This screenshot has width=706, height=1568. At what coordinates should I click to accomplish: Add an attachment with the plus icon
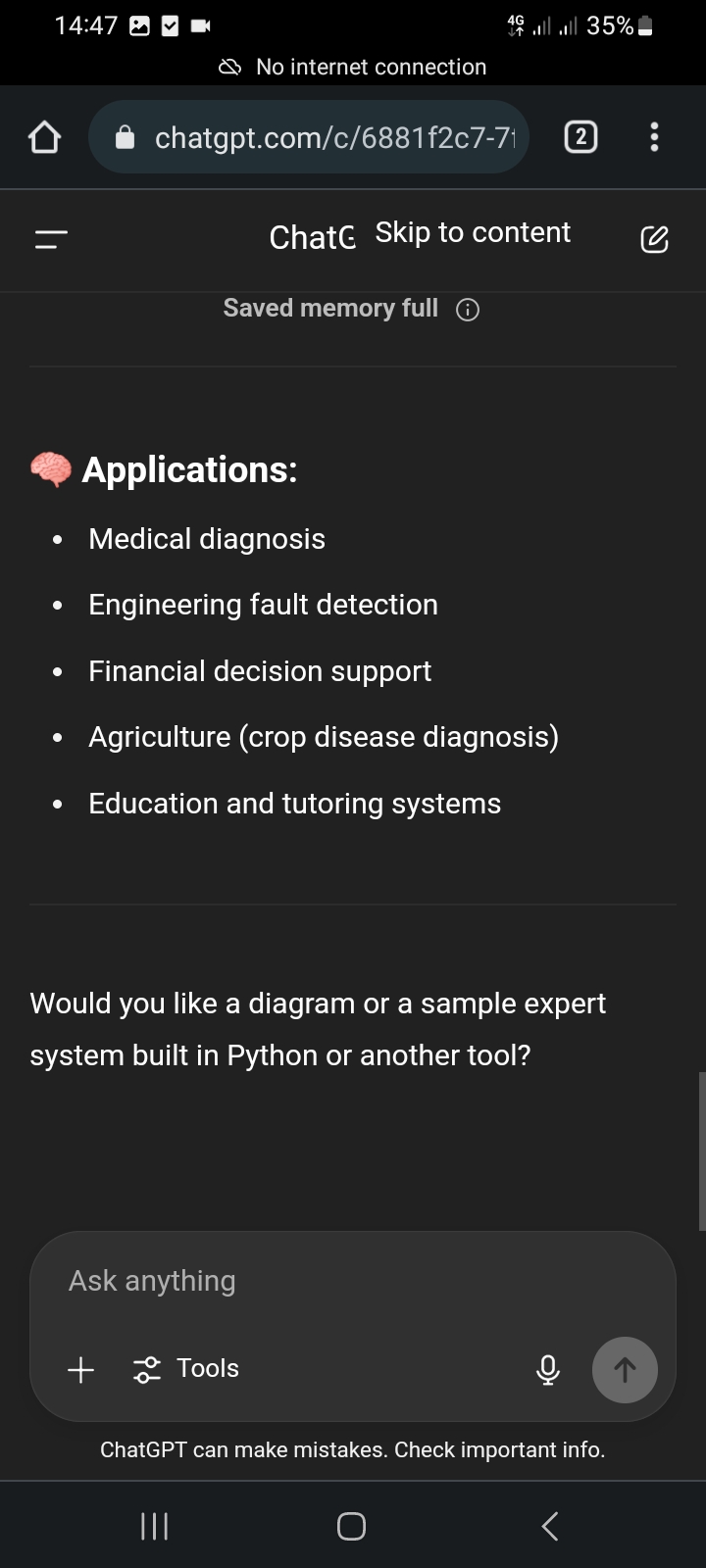(x=80, y=1369)
